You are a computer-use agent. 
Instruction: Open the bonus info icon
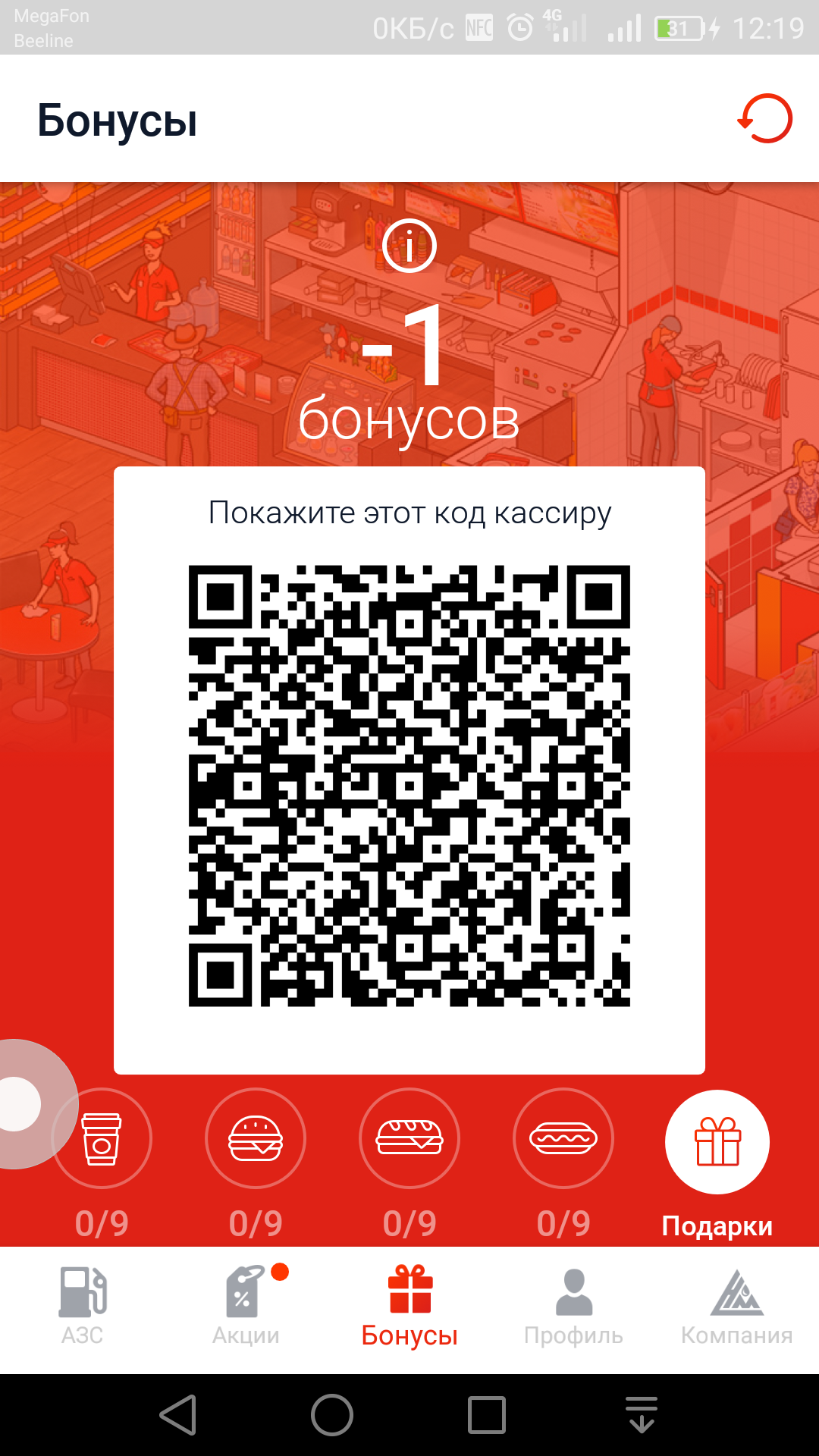pyautogui.click(x=409, y=245)
